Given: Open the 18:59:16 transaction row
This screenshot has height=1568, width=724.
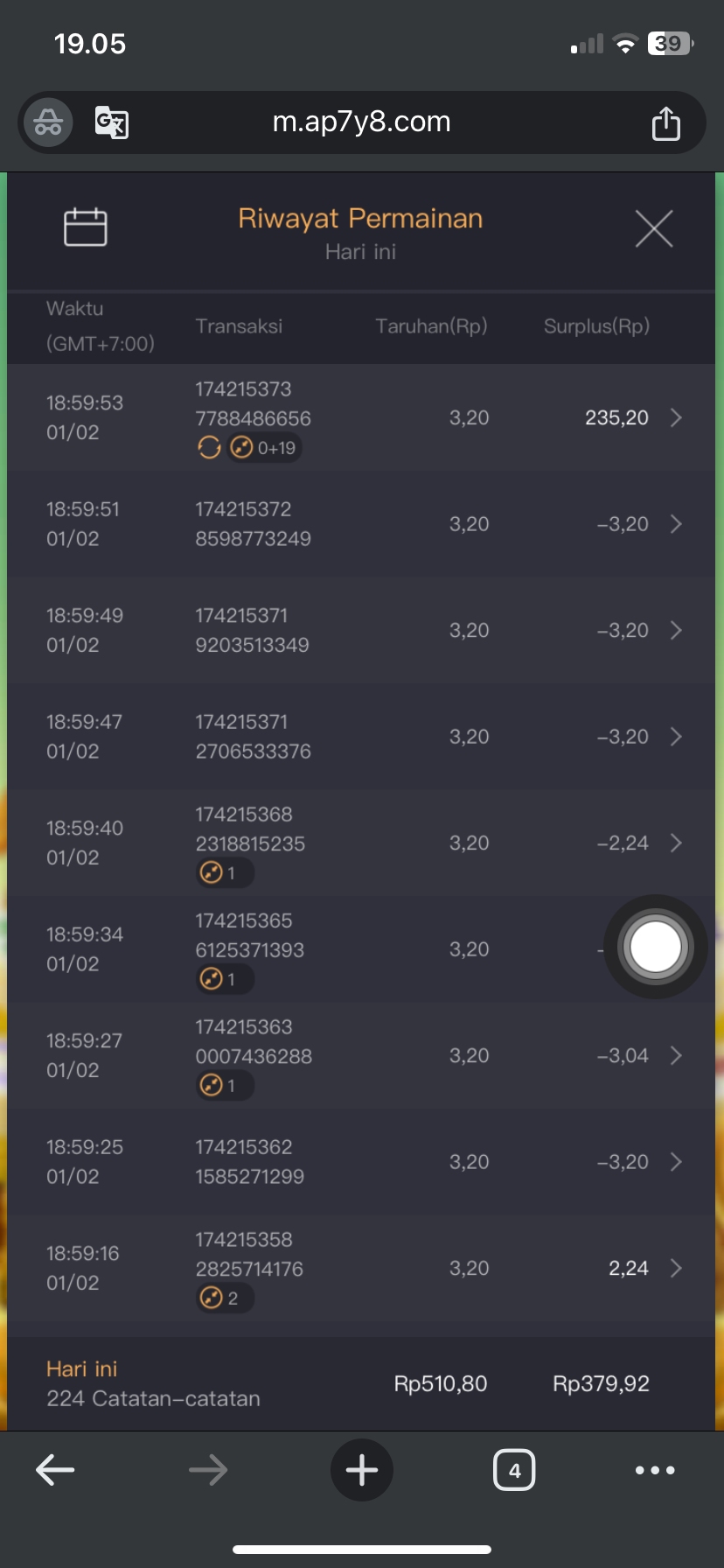Looking at the screenshot, I should [675, 1269].
